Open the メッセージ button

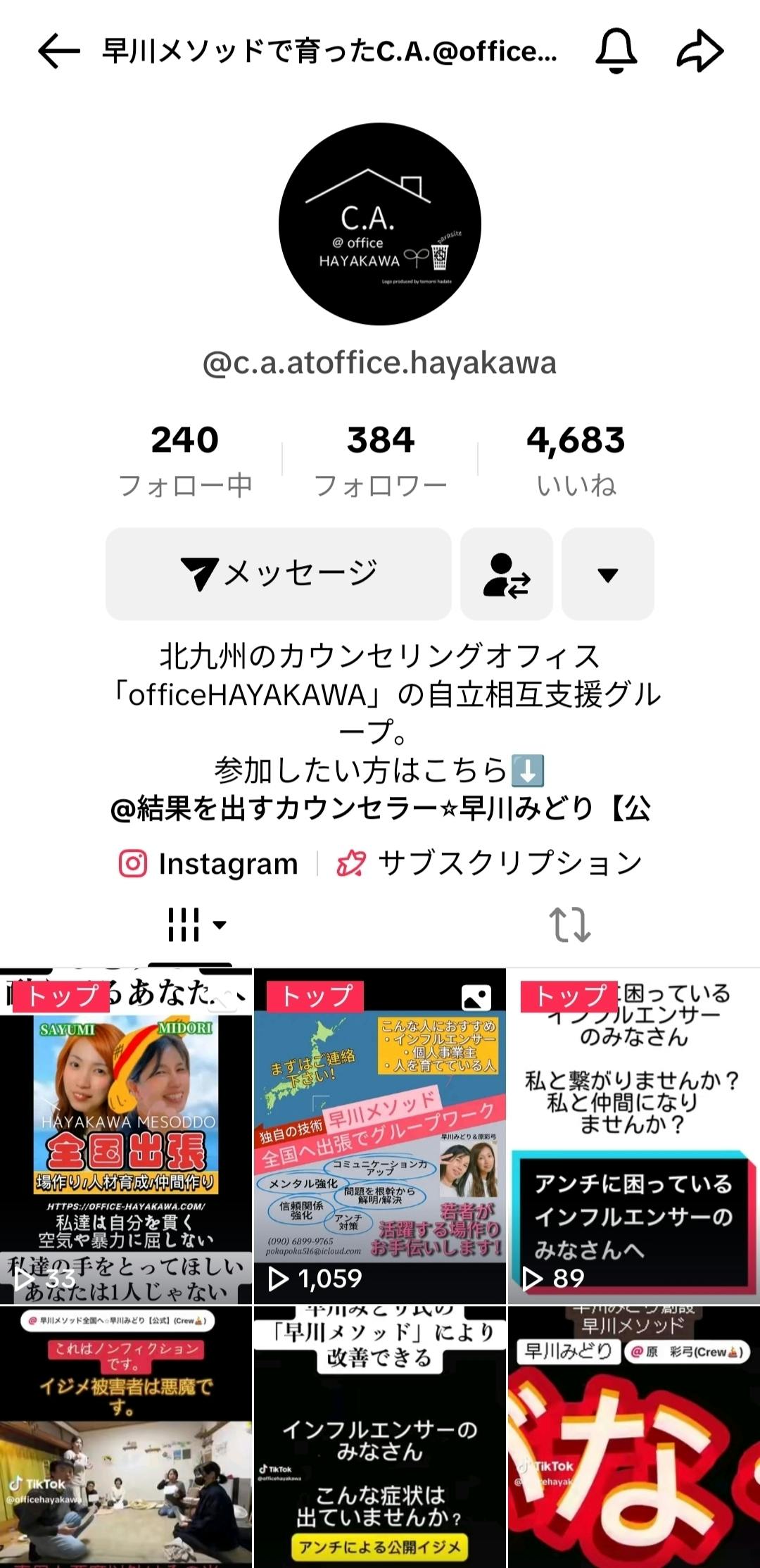279,574
